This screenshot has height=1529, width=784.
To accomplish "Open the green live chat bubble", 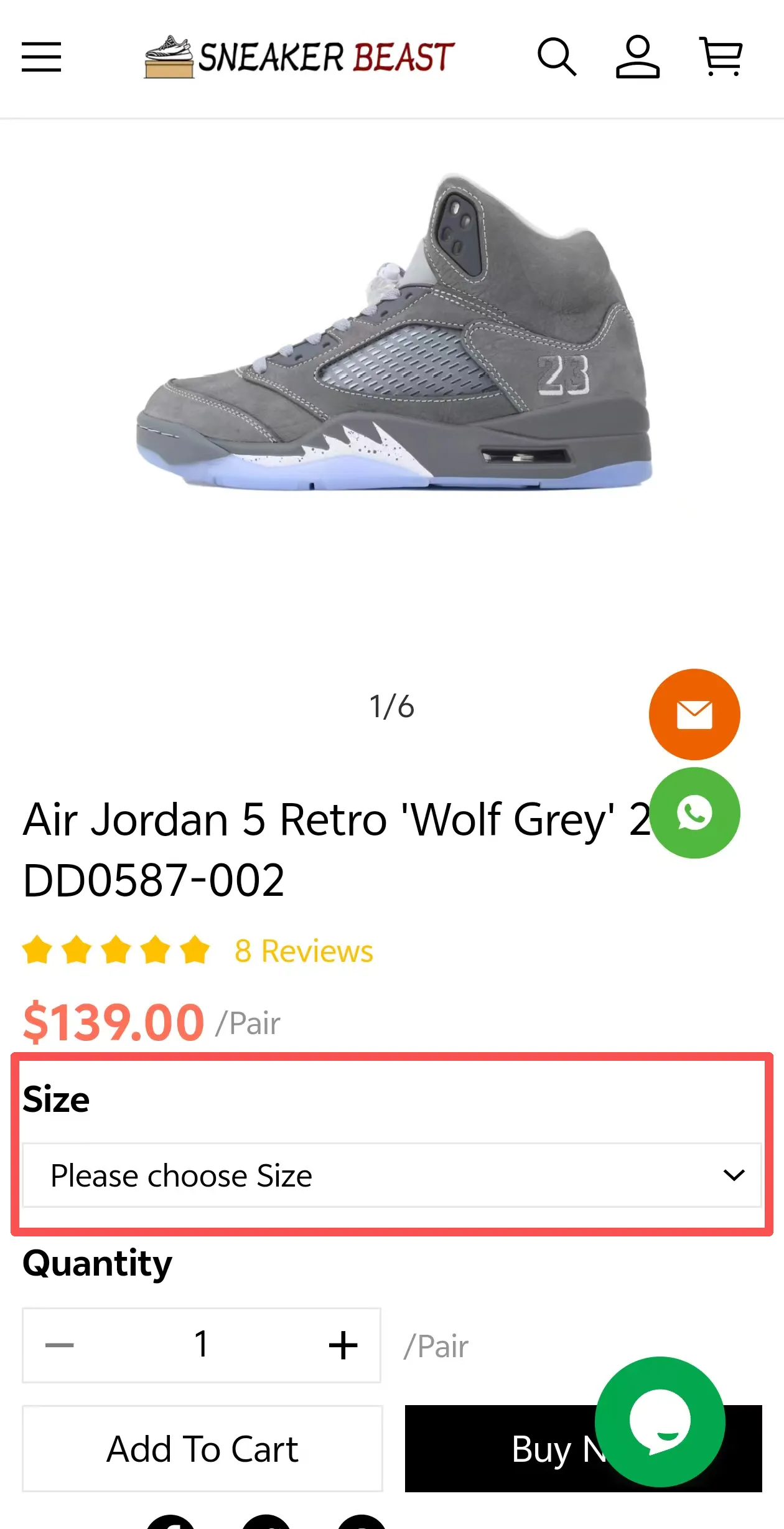I will [x=660, y=1422].
